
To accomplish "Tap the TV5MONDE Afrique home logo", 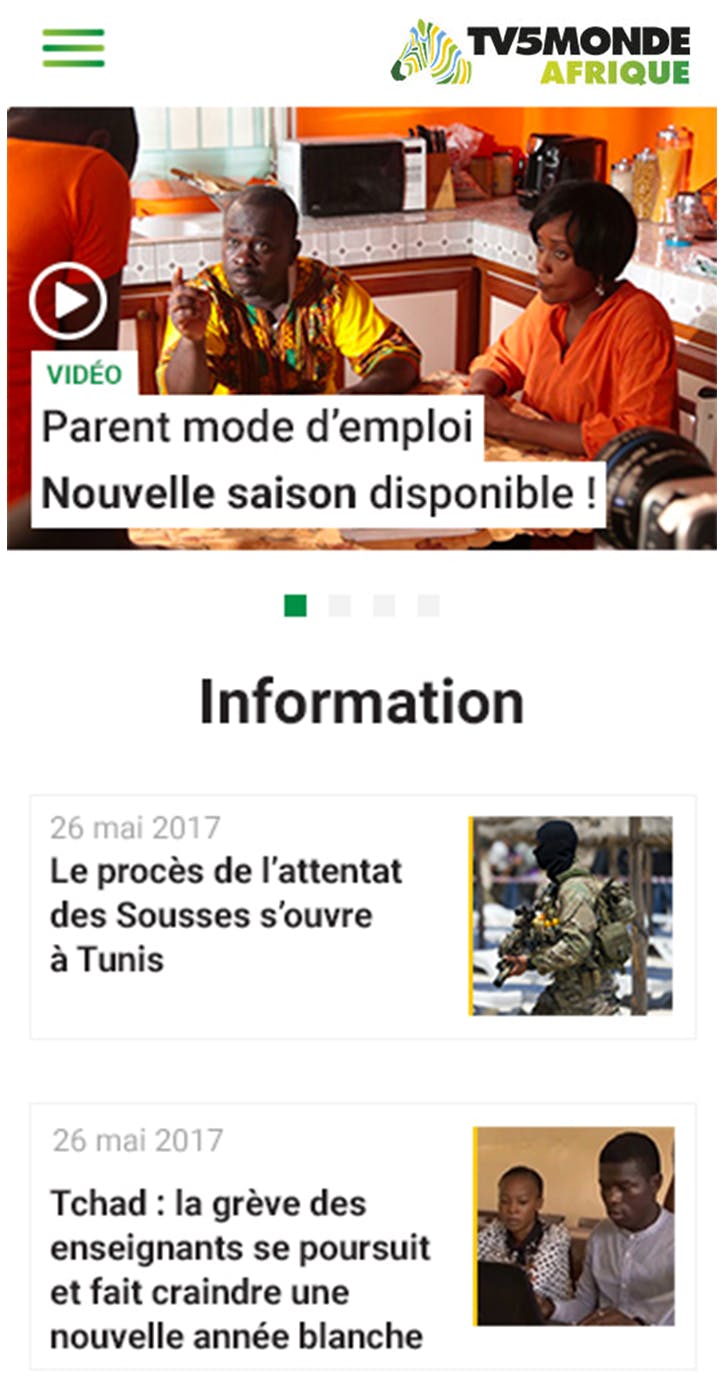I will (x=540, y=52).
